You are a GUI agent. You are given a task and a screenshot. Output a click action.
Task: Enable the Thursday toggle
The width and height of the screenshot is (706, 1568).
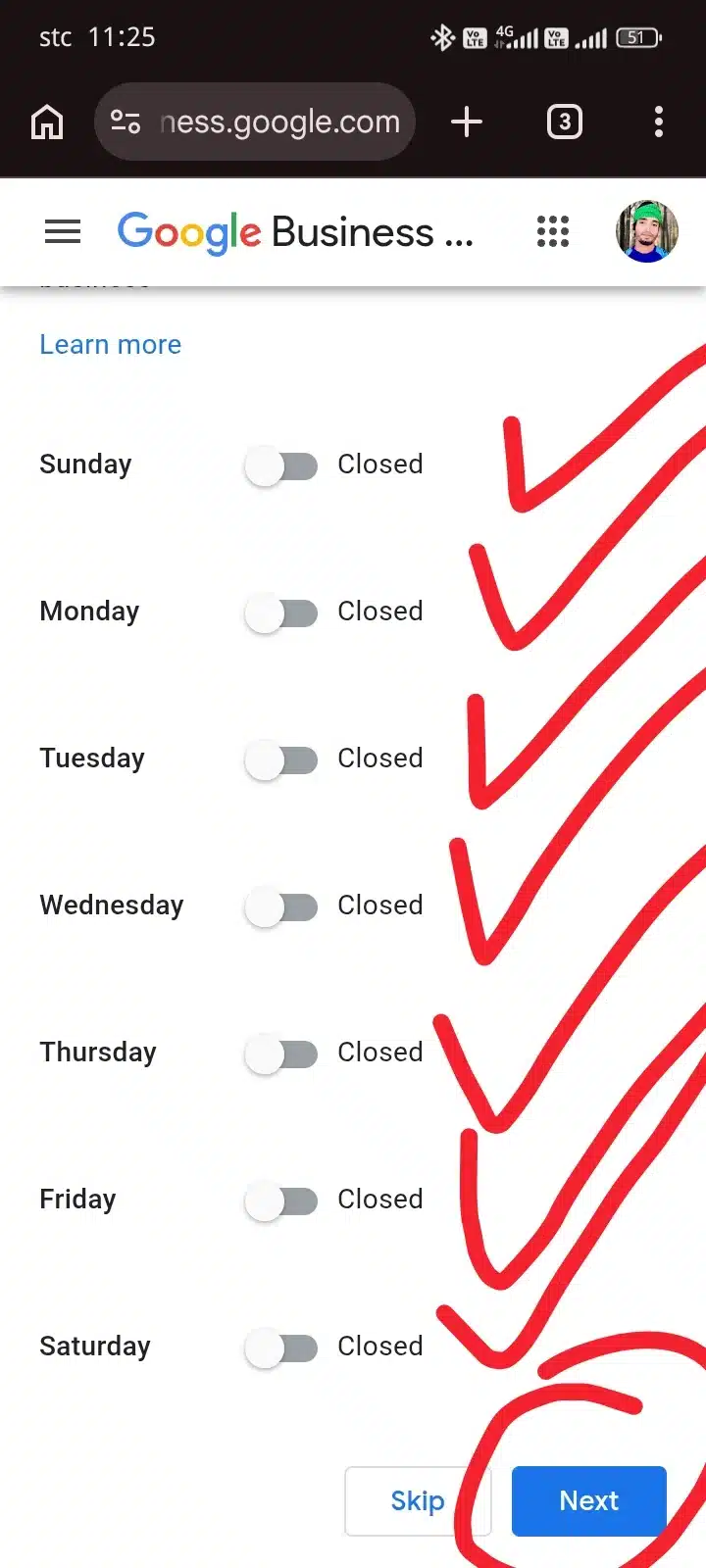pos(281,1054)
